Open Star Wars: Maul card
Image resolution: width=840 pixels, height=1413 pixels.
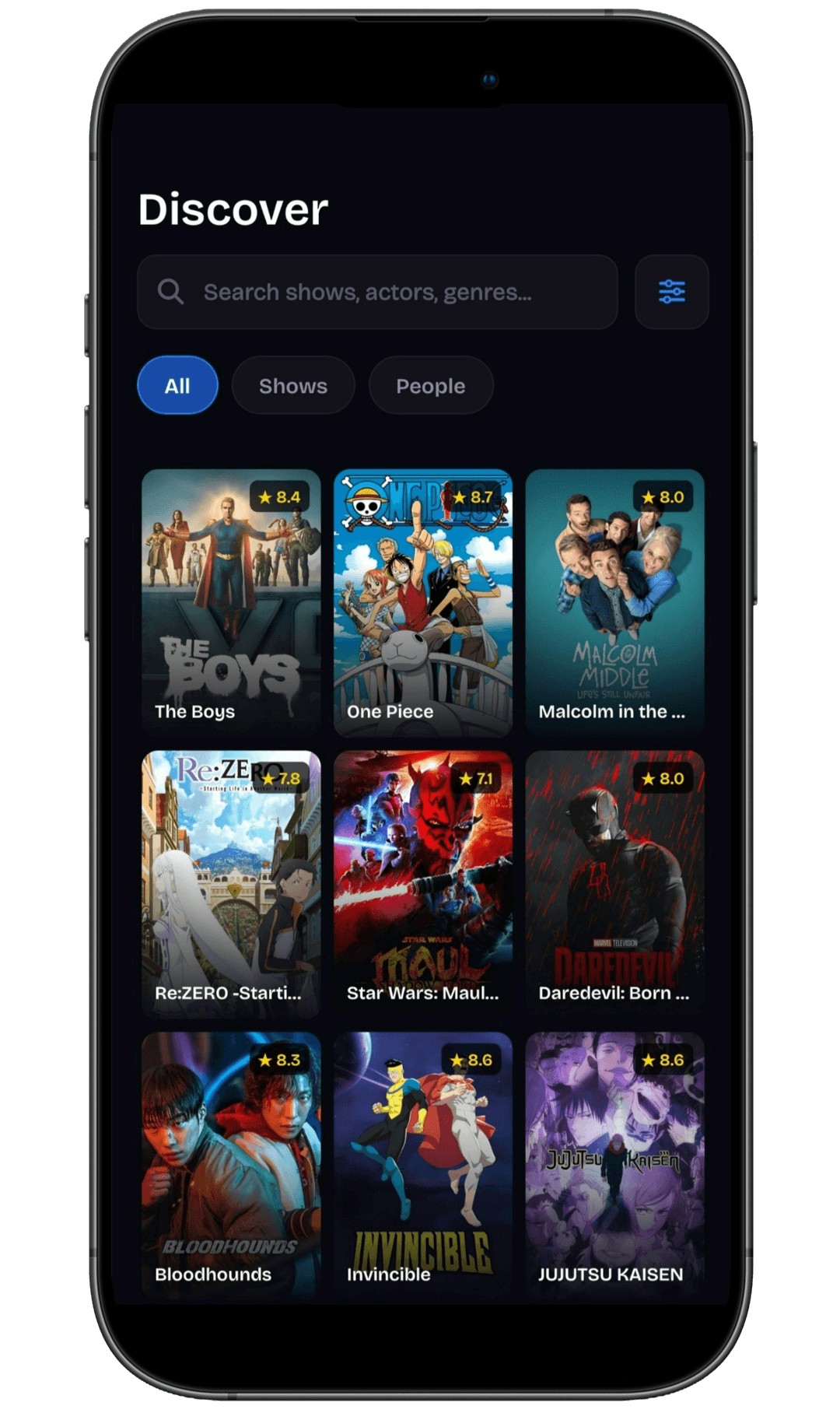423,883
